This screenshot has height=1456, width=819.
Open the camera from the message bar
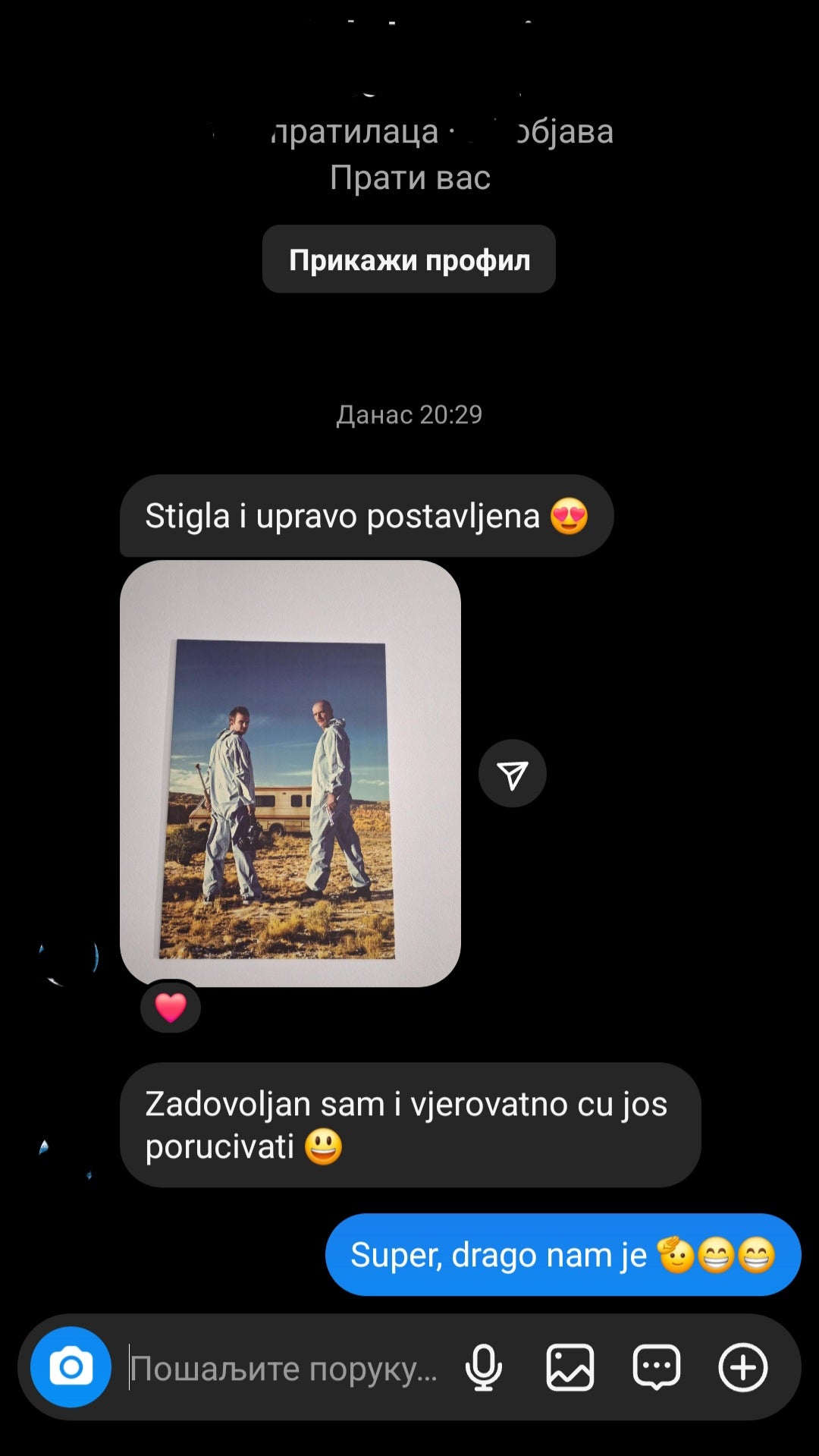[x=71, y=1367]
